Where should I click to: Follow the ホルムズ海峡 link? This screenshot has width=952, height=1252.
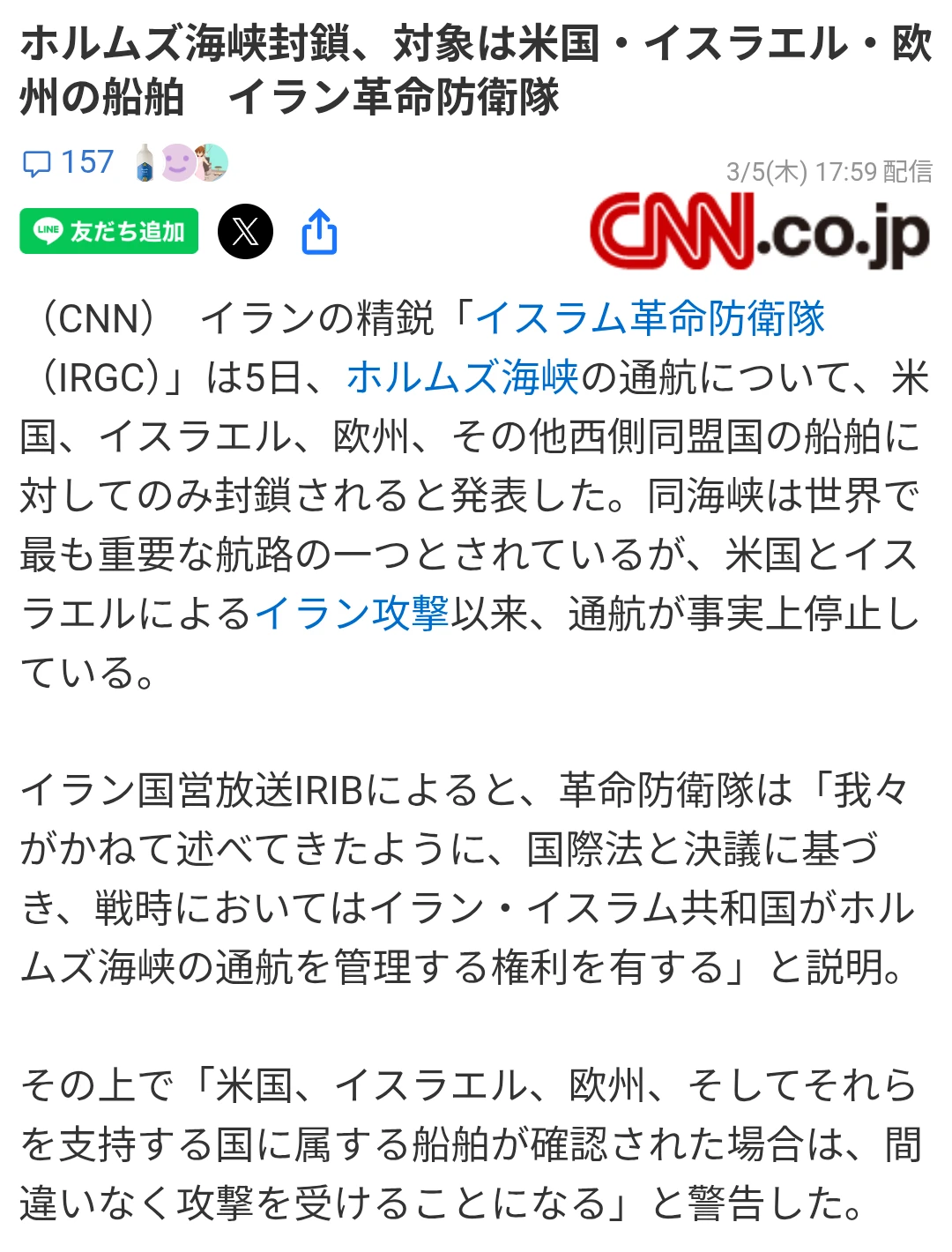(x=463, y=378)
